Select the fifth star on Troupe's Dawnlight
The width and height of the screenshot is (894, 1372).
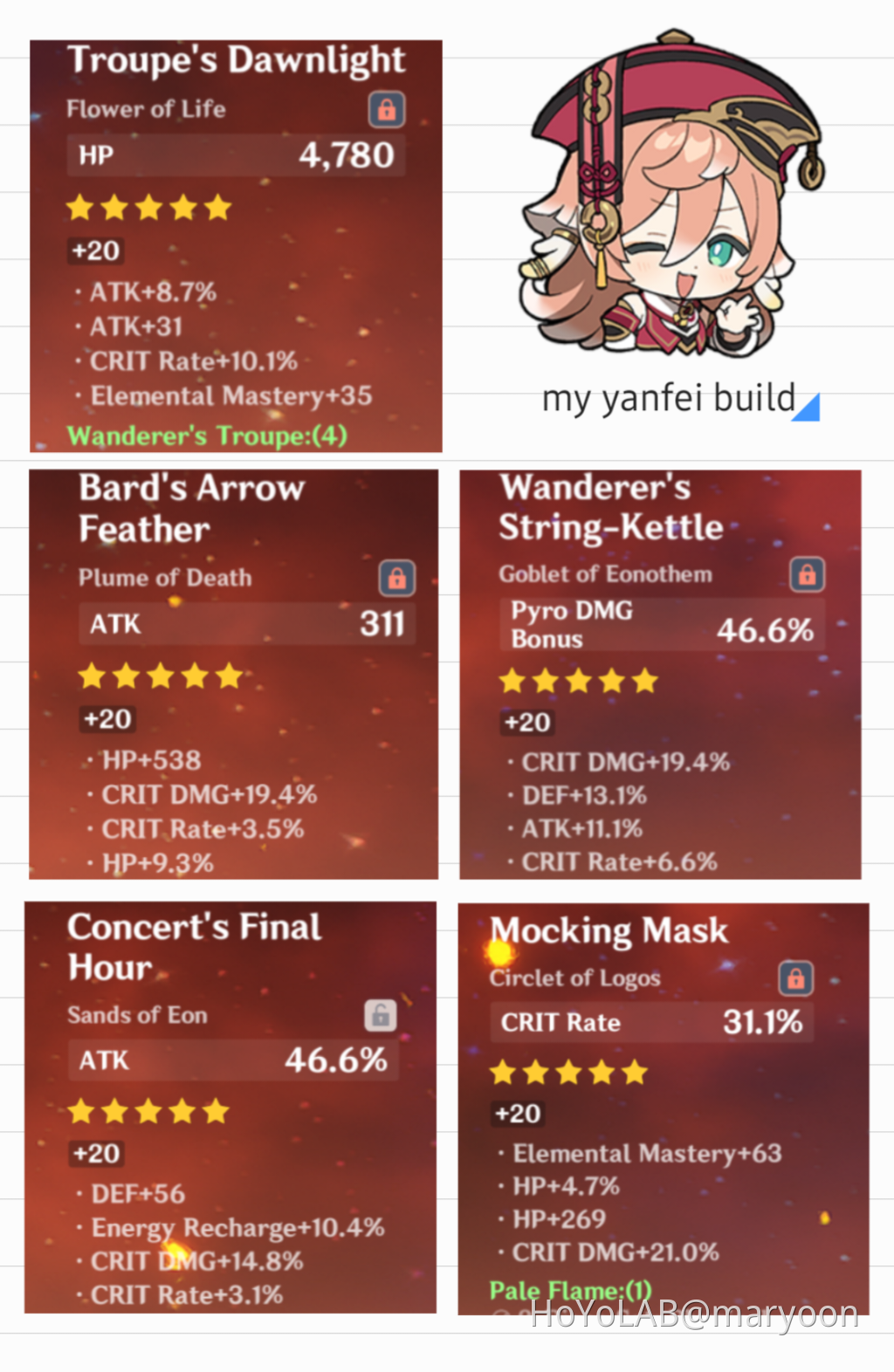[x=219, y=207]
